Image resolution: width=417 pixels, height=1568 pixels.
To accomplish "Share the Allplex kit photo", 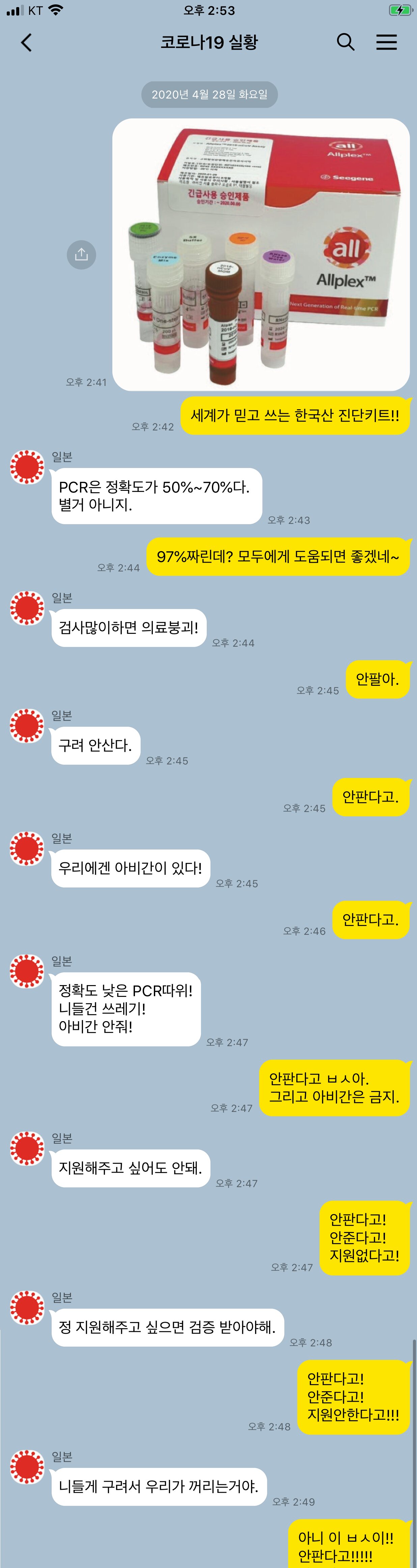I will click(x=81, y=254).
